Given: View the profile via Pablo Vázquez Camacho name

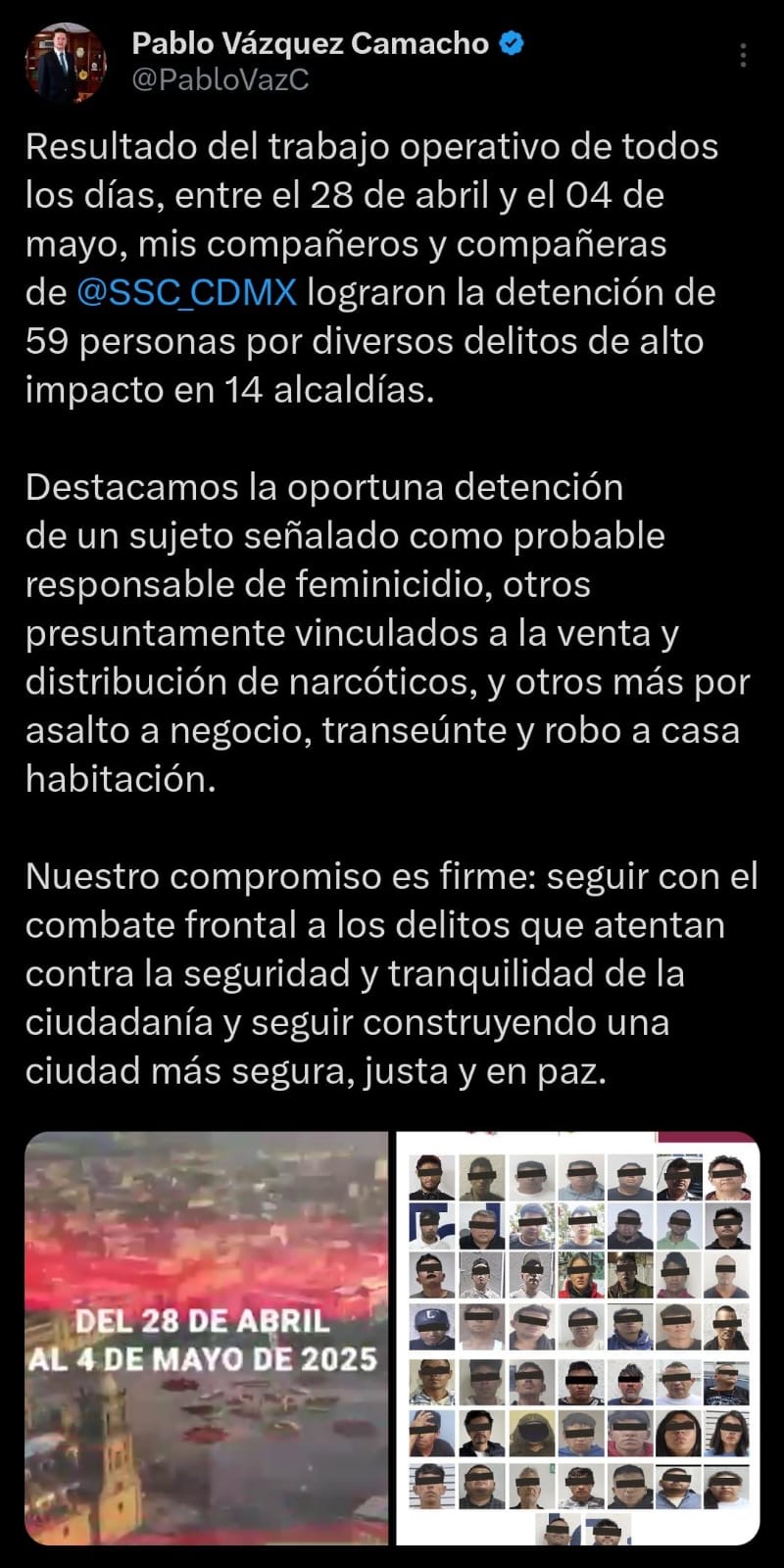Looking at the screenshot, I should 310,43.
